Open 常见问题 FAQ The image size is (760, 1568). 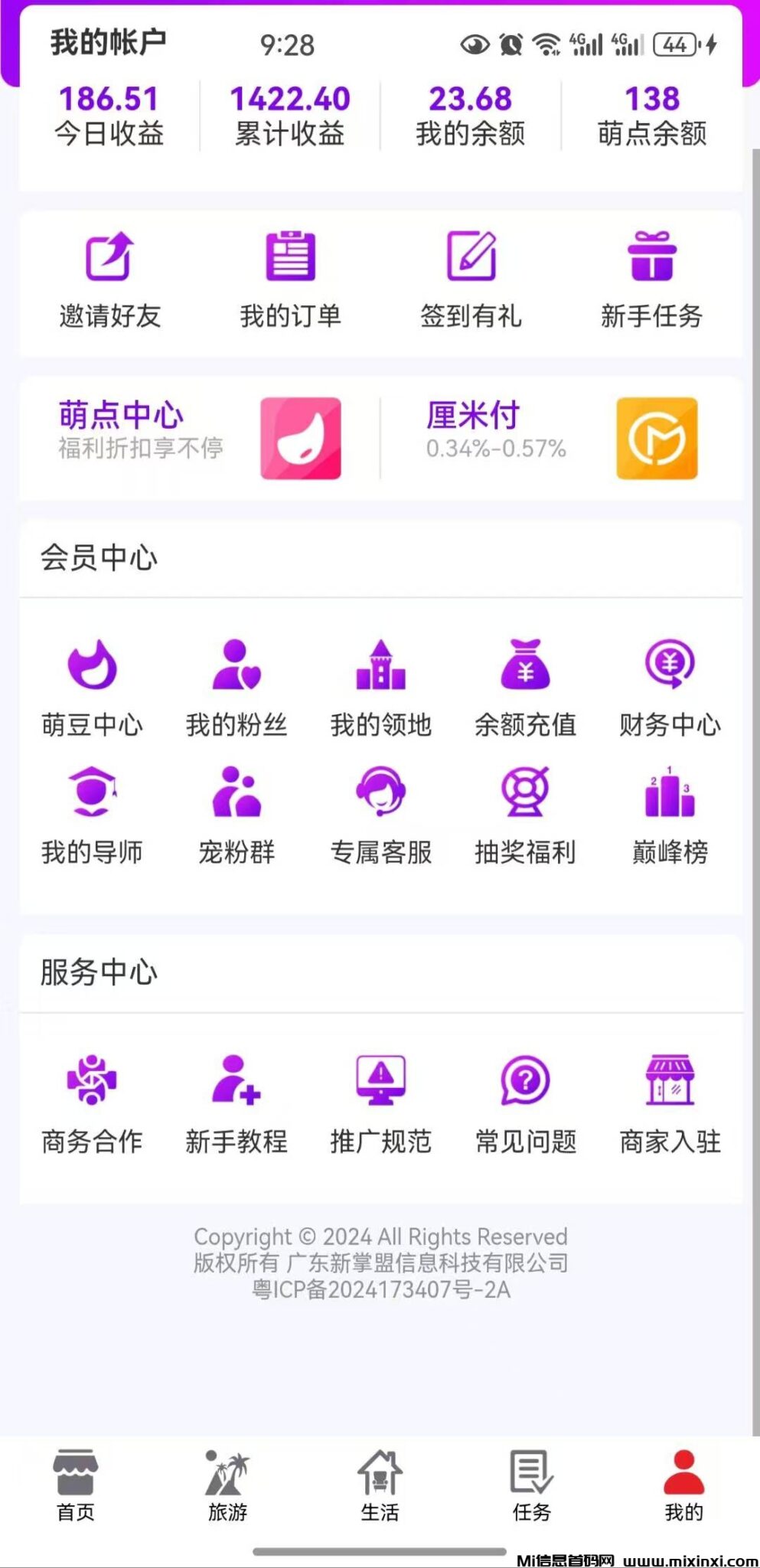525,1103
